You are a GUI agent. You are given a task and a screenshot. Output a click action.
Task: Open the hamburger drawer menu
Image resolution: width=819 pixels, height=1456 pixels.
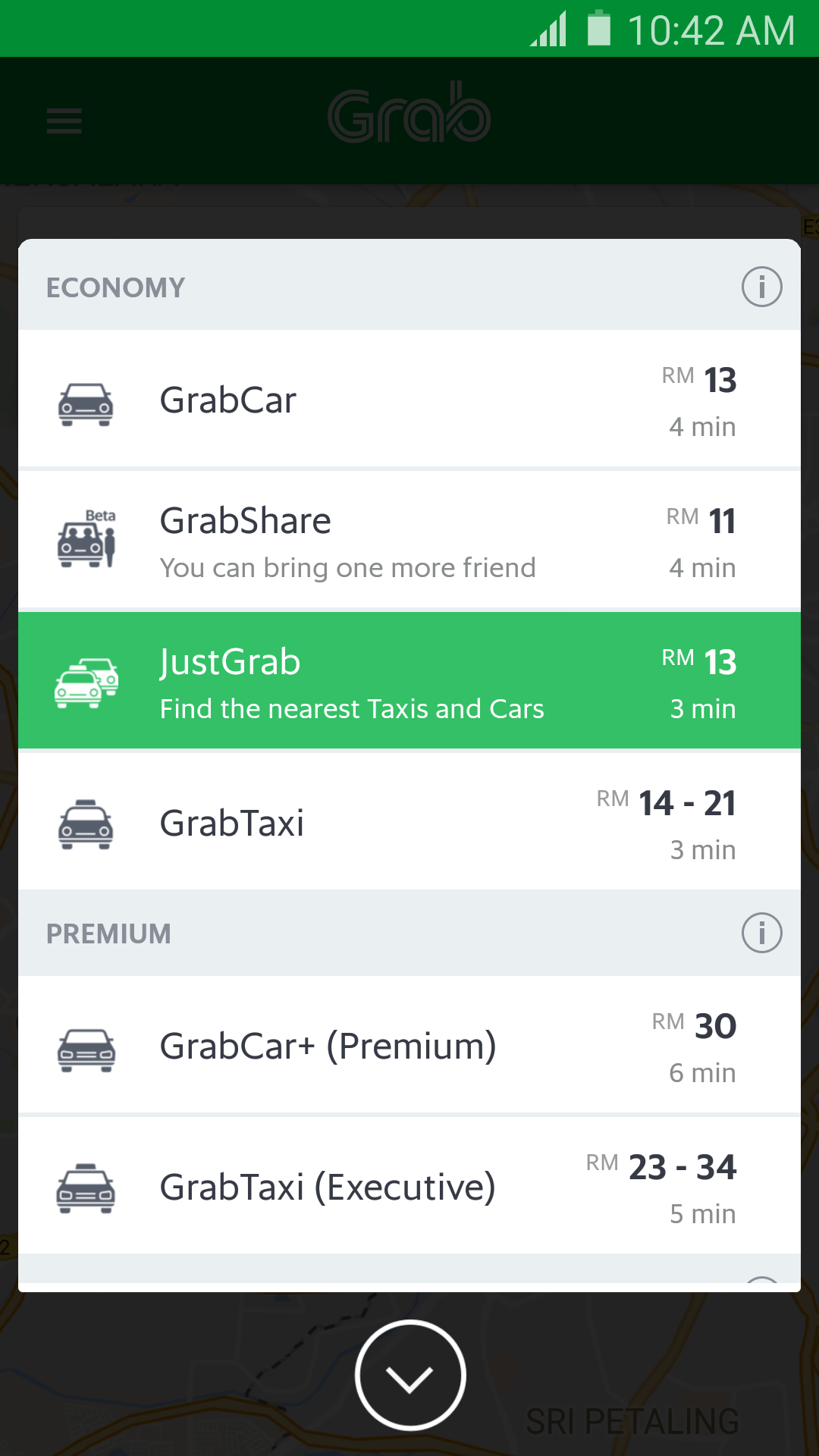[x=64, y=121]
